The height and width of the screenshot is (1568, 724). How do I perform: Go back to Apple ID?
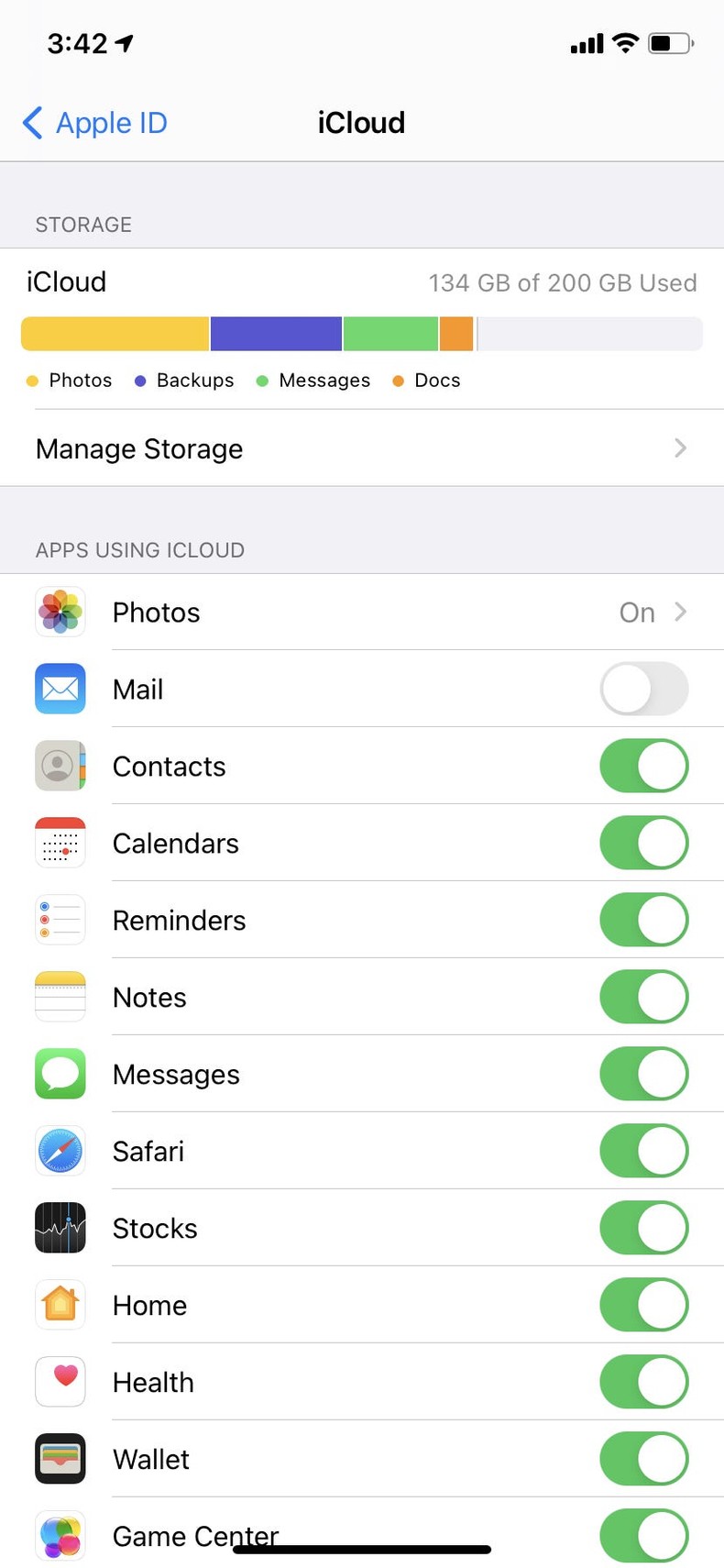93,122
